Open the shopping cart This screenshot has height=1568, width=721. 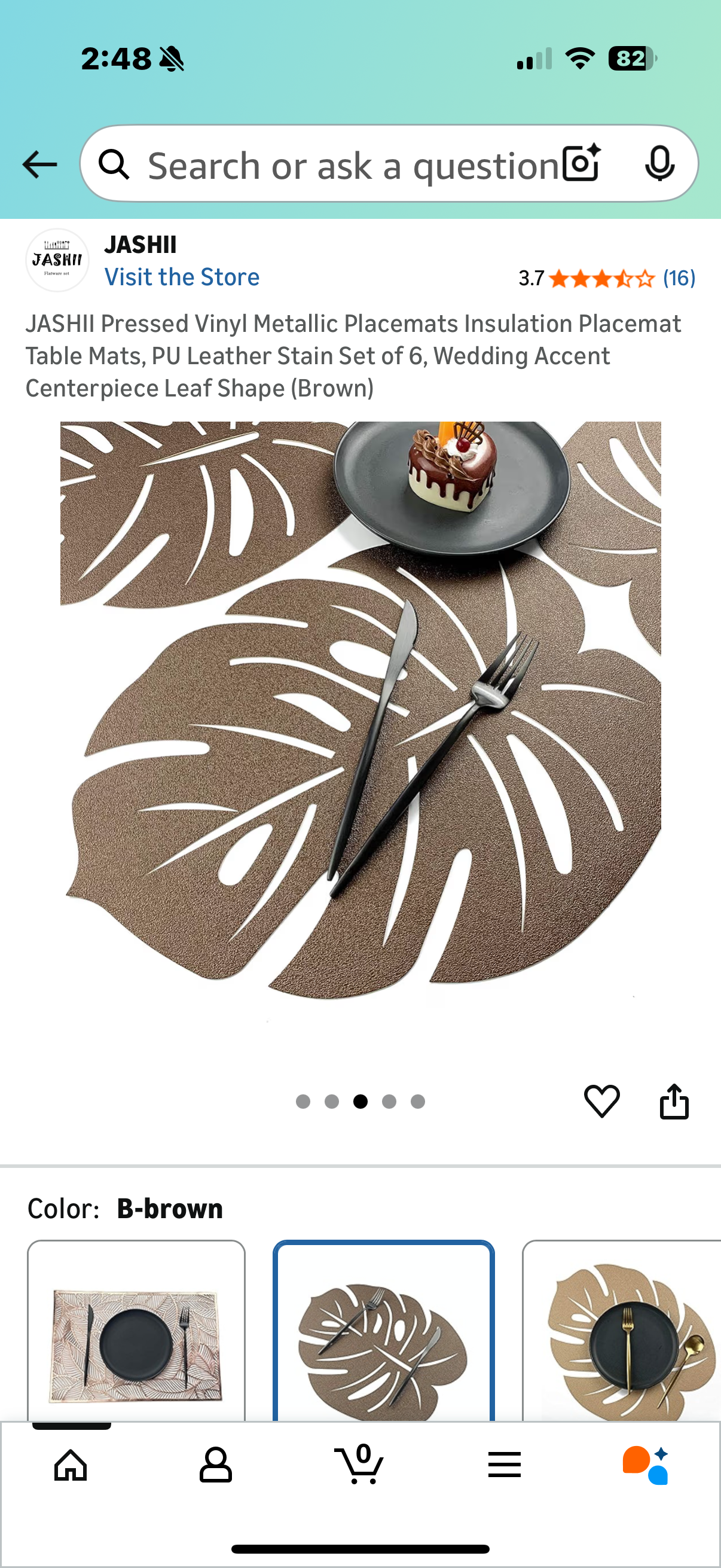[x=359, y=1465]
